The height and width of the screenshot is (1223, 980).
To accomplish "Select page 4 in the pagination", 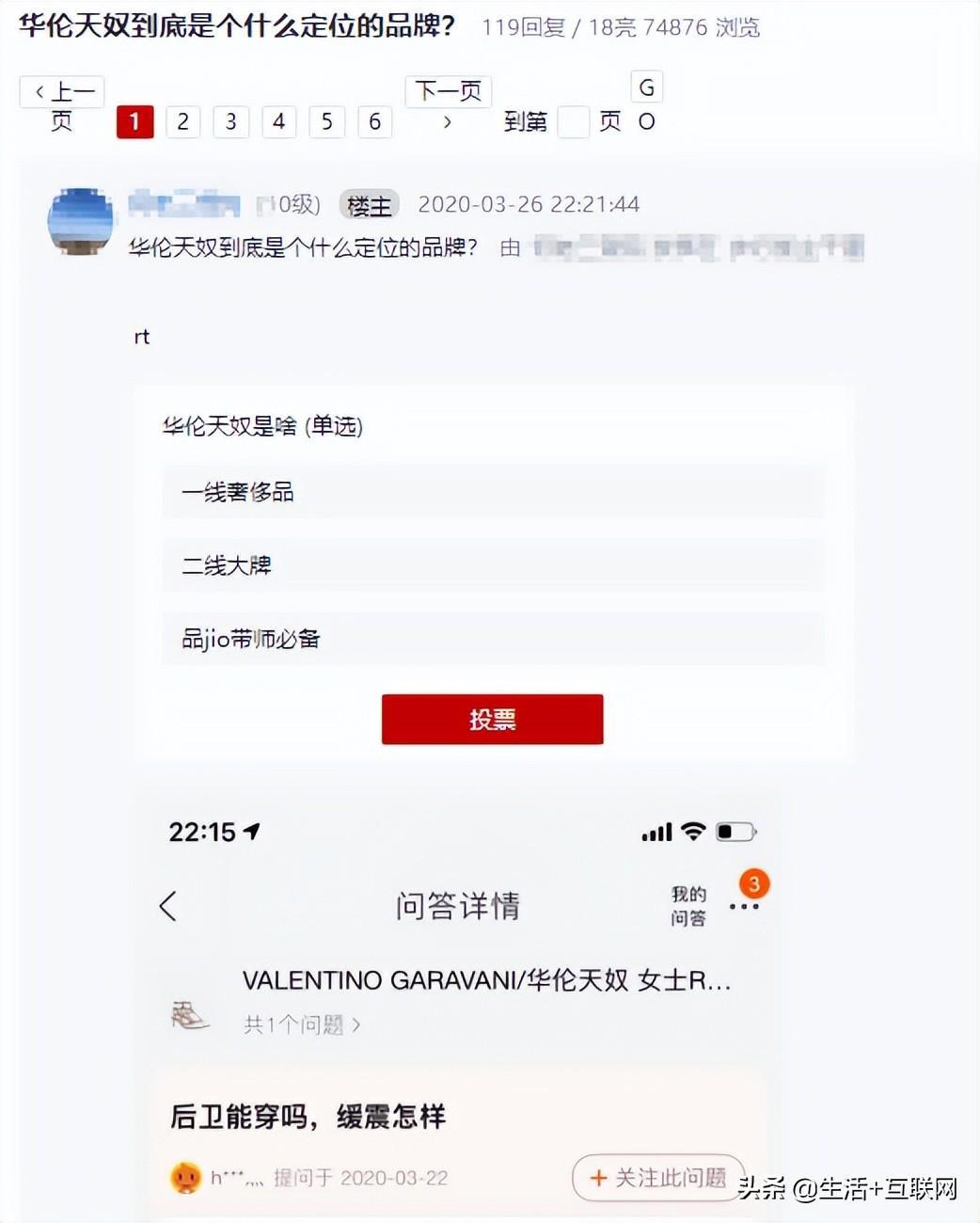I will [x=278, y=121].
